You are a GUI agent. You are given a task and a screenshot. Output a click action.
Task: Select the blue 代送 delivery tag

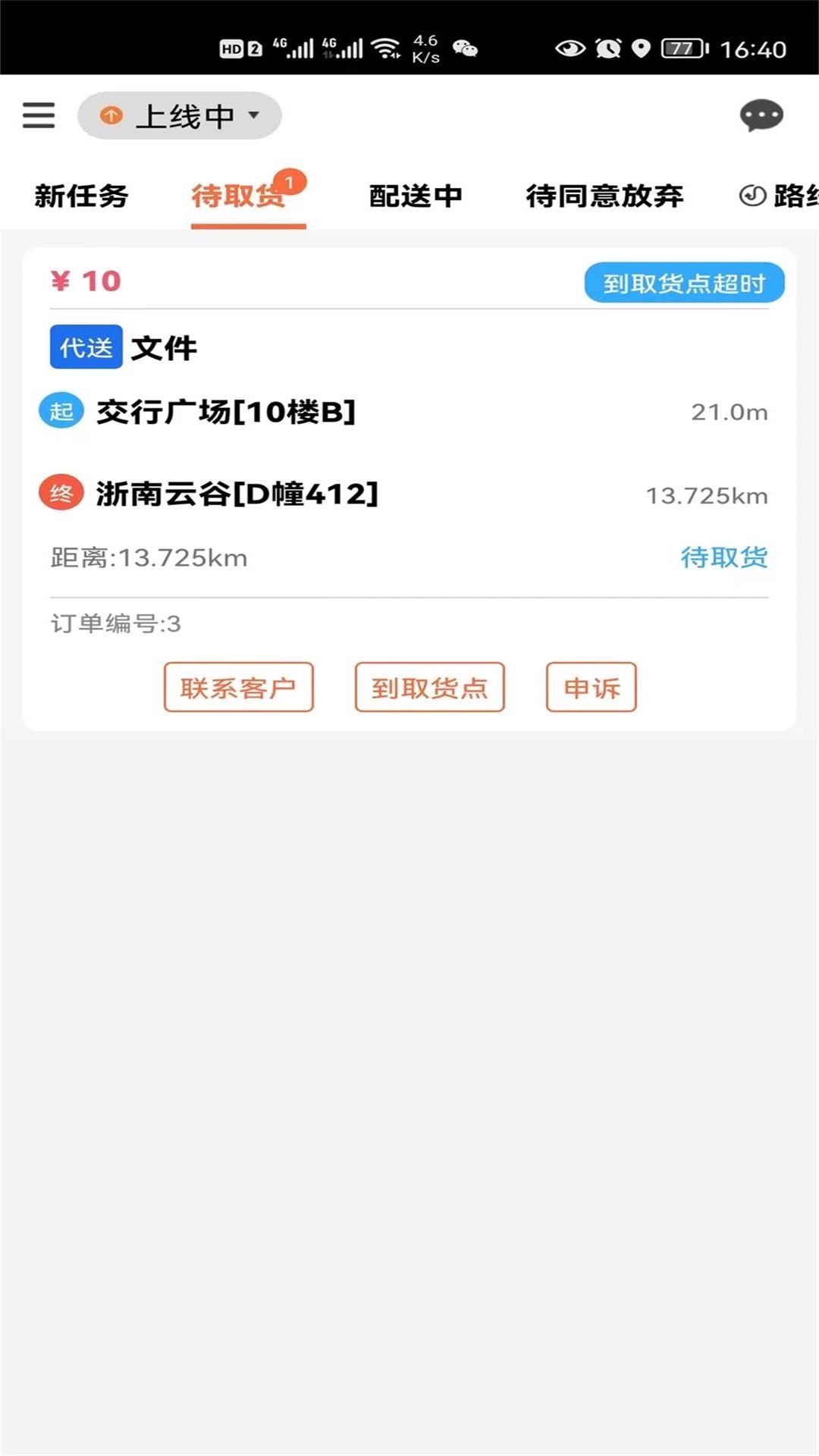coord(85,348)
